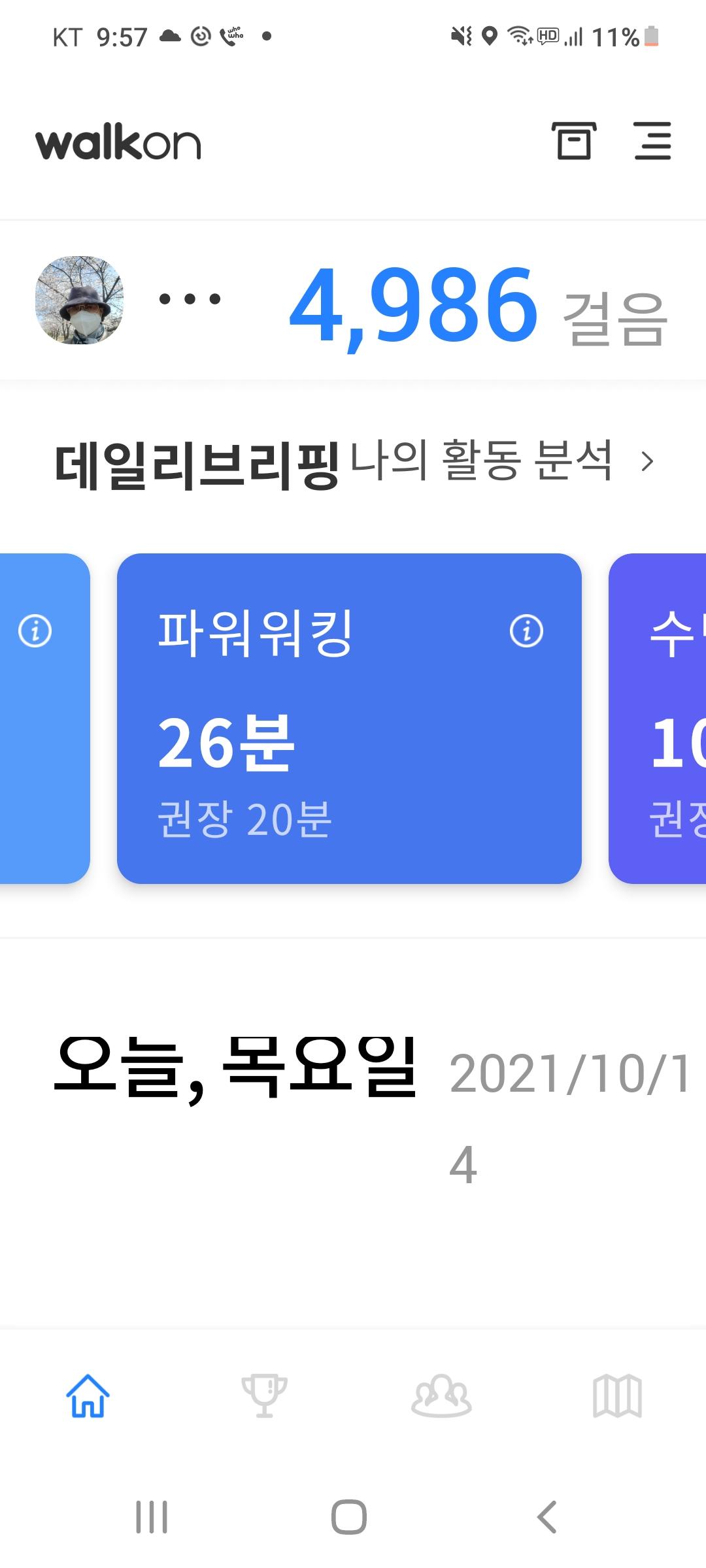Switch to the map tab

tap(617, 1396)
